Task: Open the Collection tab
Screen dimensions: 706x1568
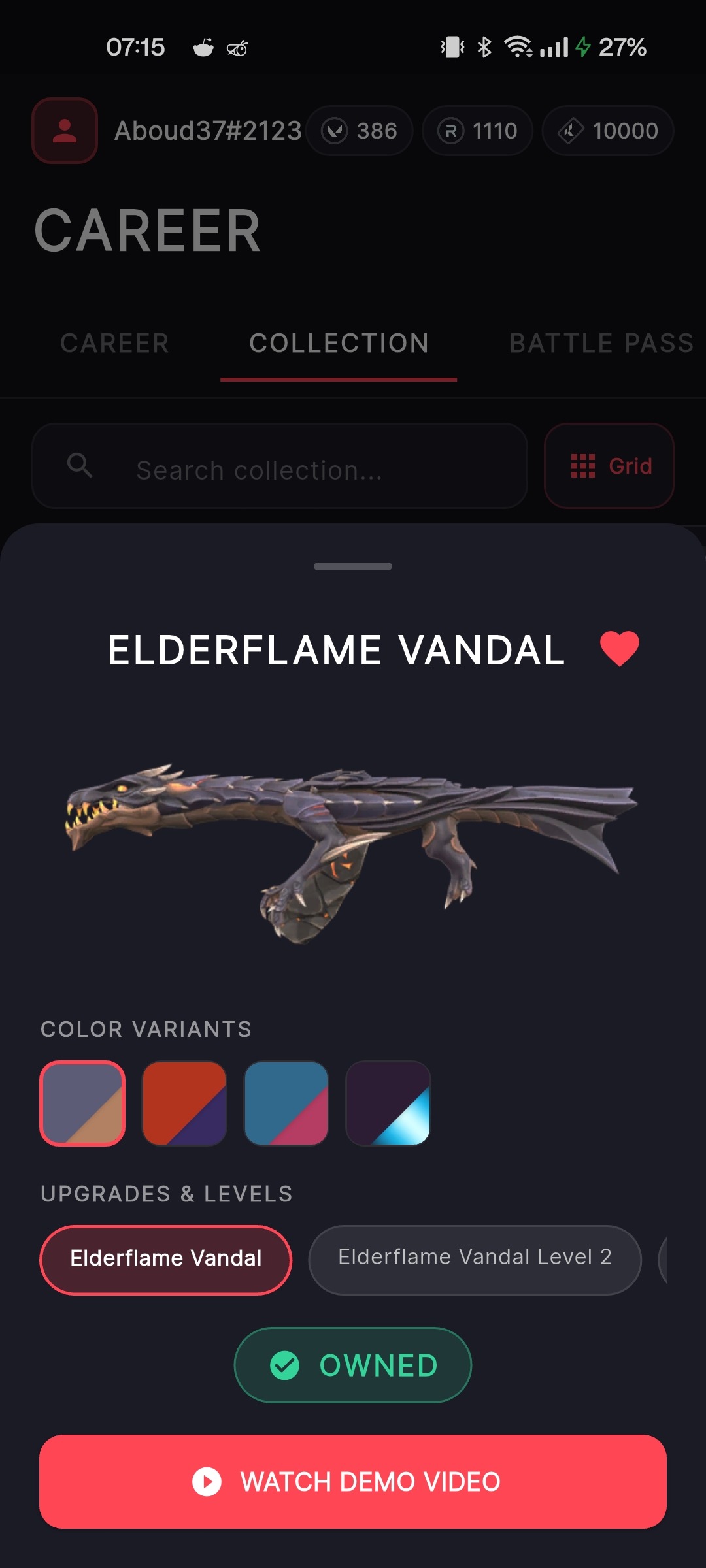Action: (339, 344)
